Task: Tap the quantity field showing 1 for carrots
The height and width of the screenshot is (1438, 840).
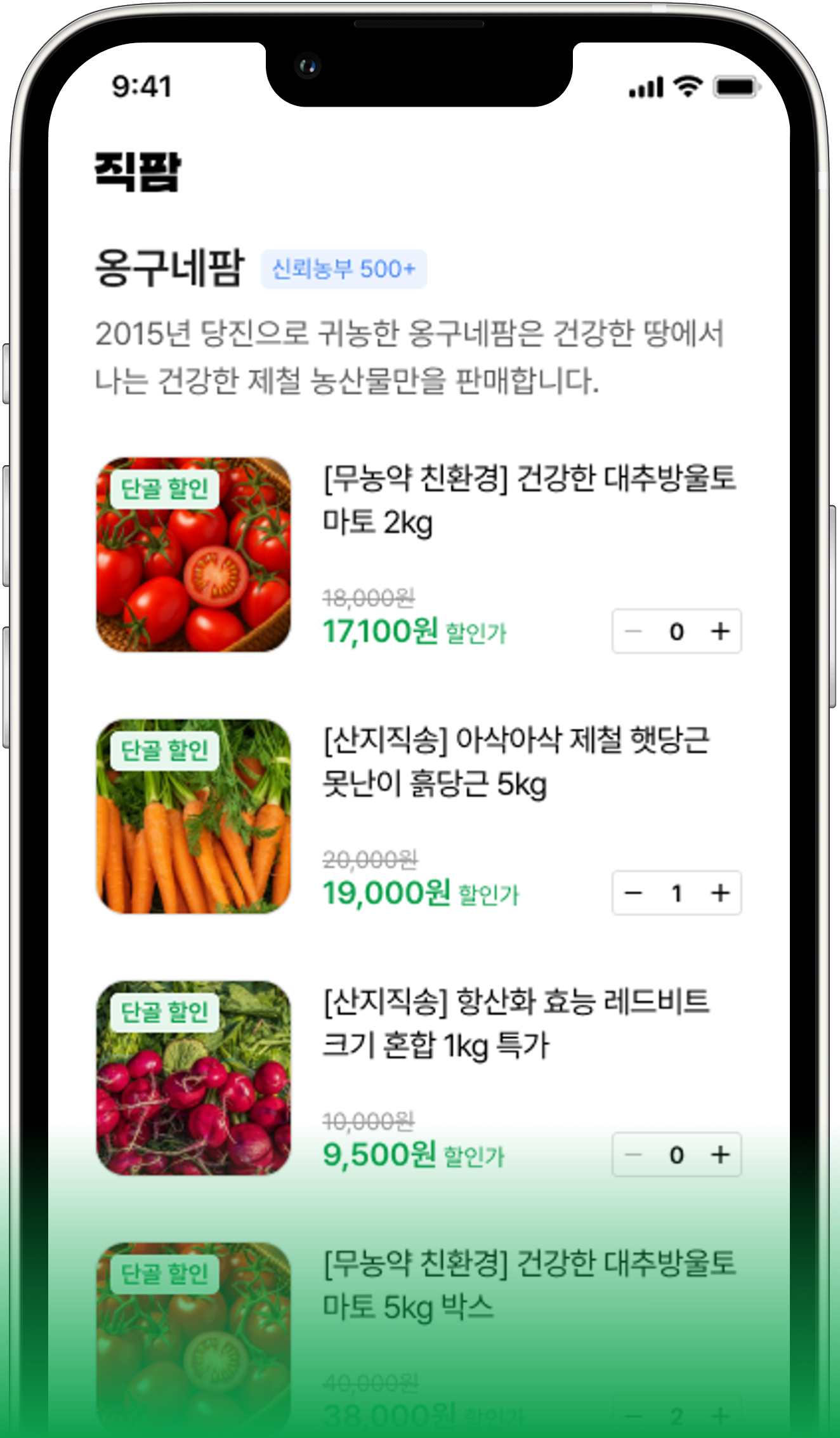Action: [676, 894]
